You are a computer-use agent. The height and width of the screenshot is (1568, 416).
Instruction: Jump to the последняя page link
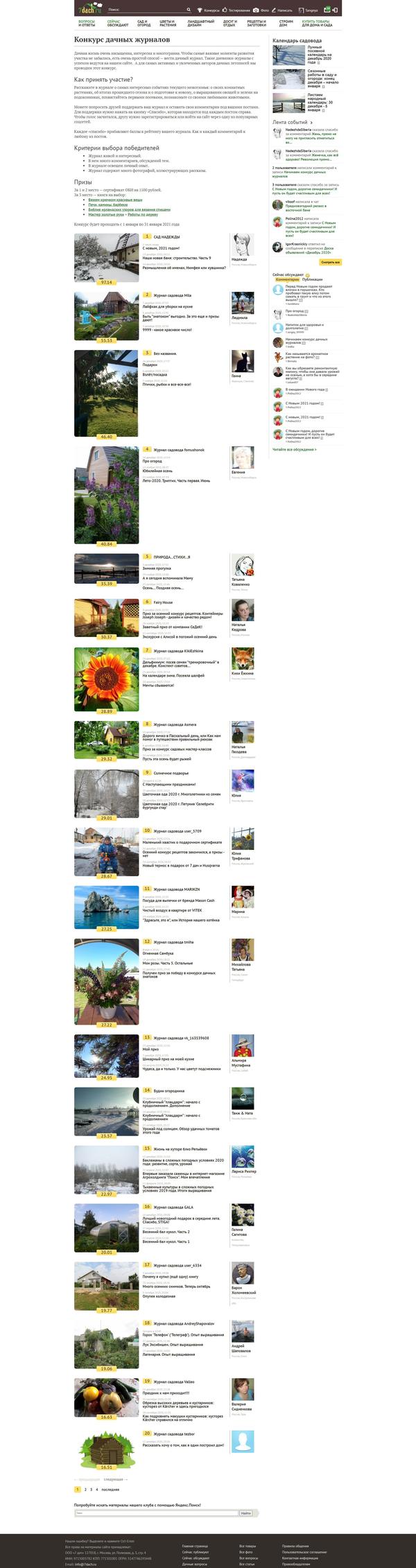coord(110,1489)
